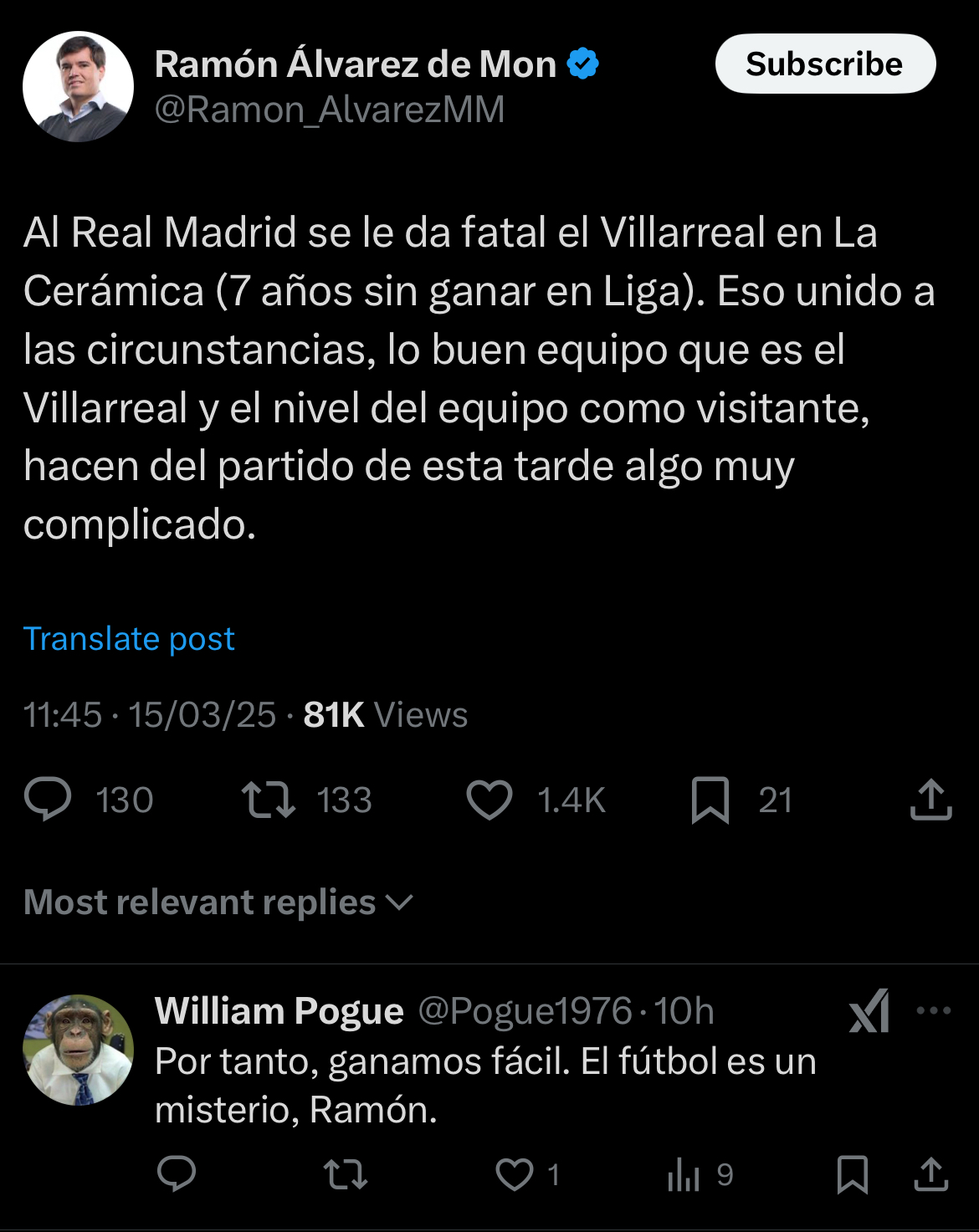Image resolution: width=979 pixels, height=1232 pixels.
Task: Translate post to English
Action: click(129, 639)
